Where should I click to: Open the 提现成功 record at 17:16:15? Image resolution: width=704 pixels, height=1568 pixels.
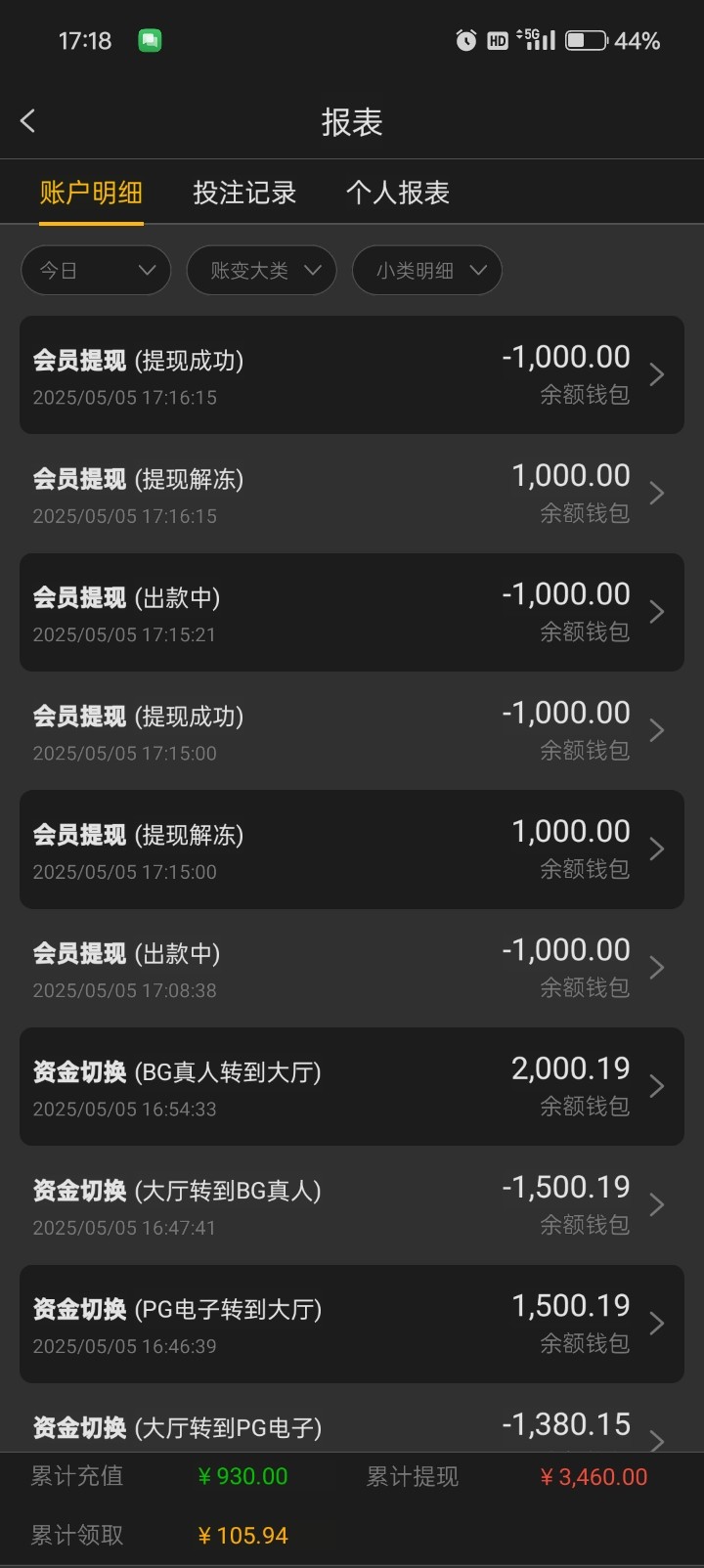pos(352,374)
